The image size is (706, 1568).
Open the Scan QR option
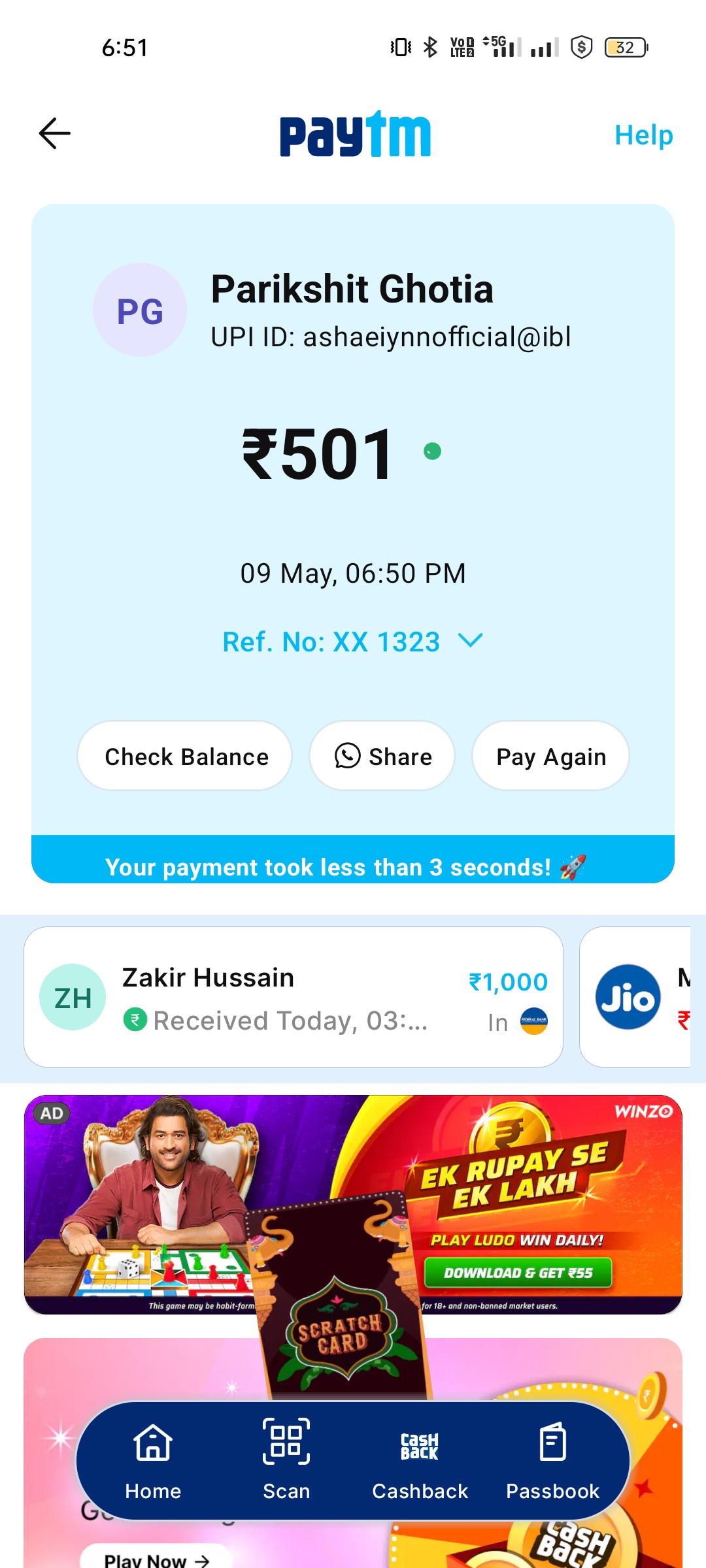[286, 1461]
